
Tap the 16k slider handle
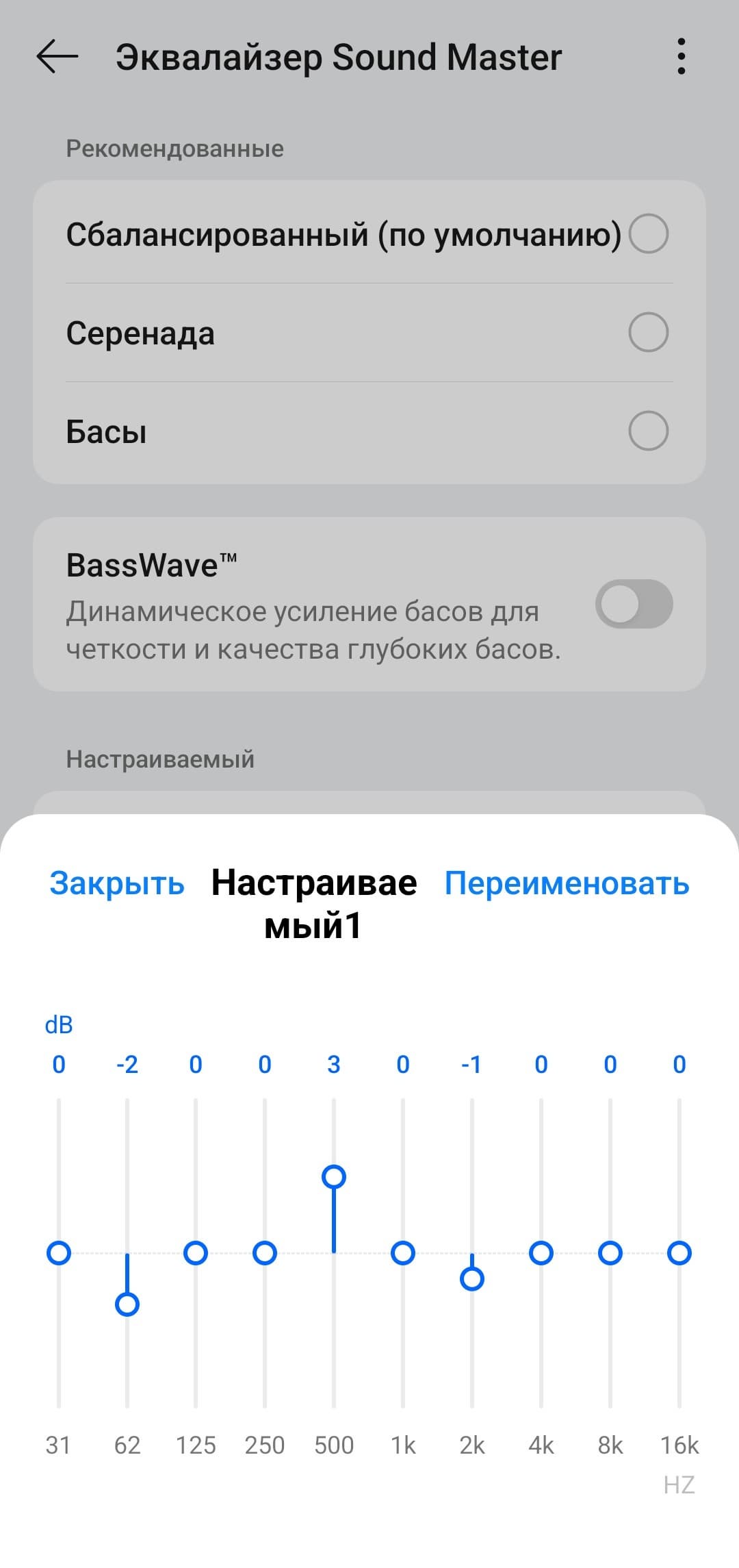(679, 1253)
